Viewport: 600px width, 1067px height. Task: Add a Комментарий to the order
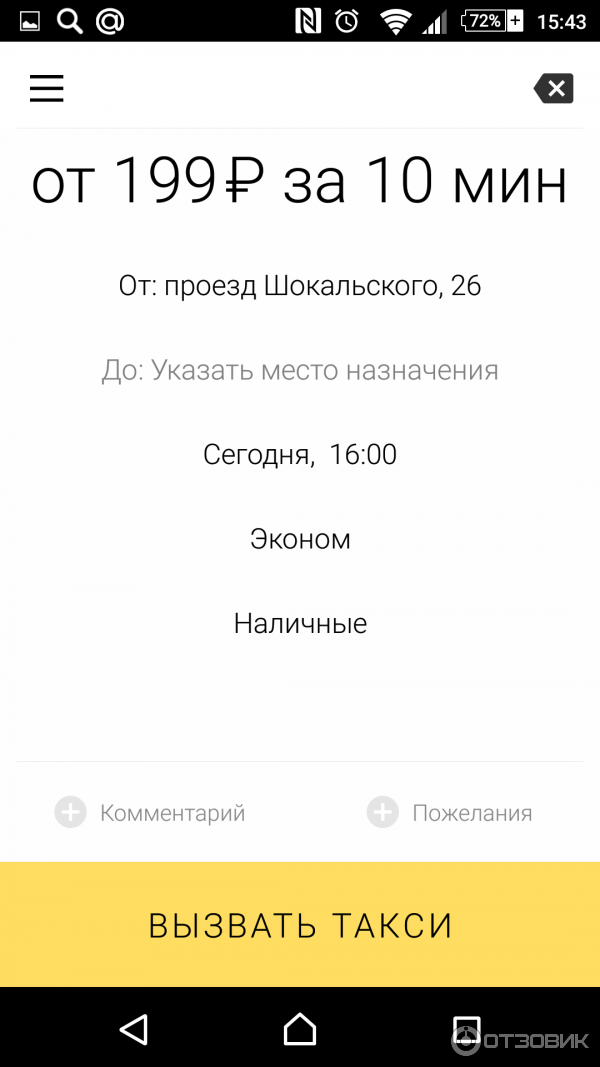pyautogui.click(x=150, y=813)
